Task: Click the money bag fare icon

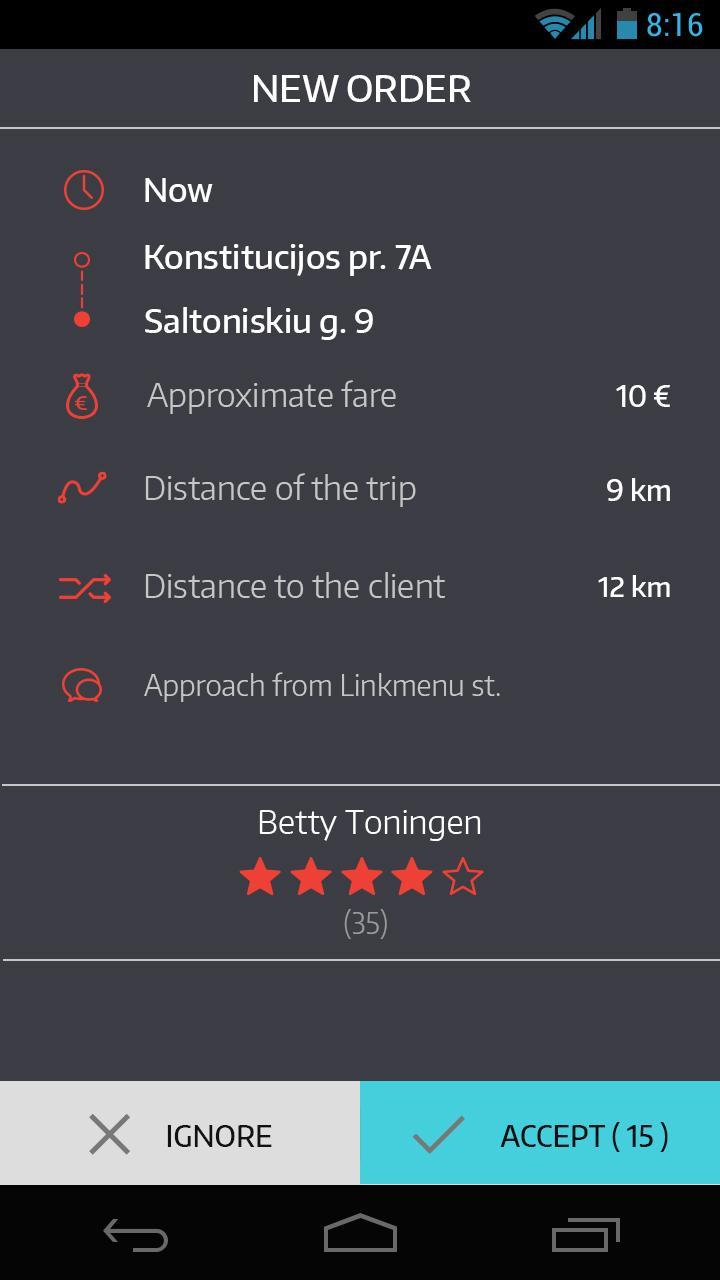Action: [81, 395]
